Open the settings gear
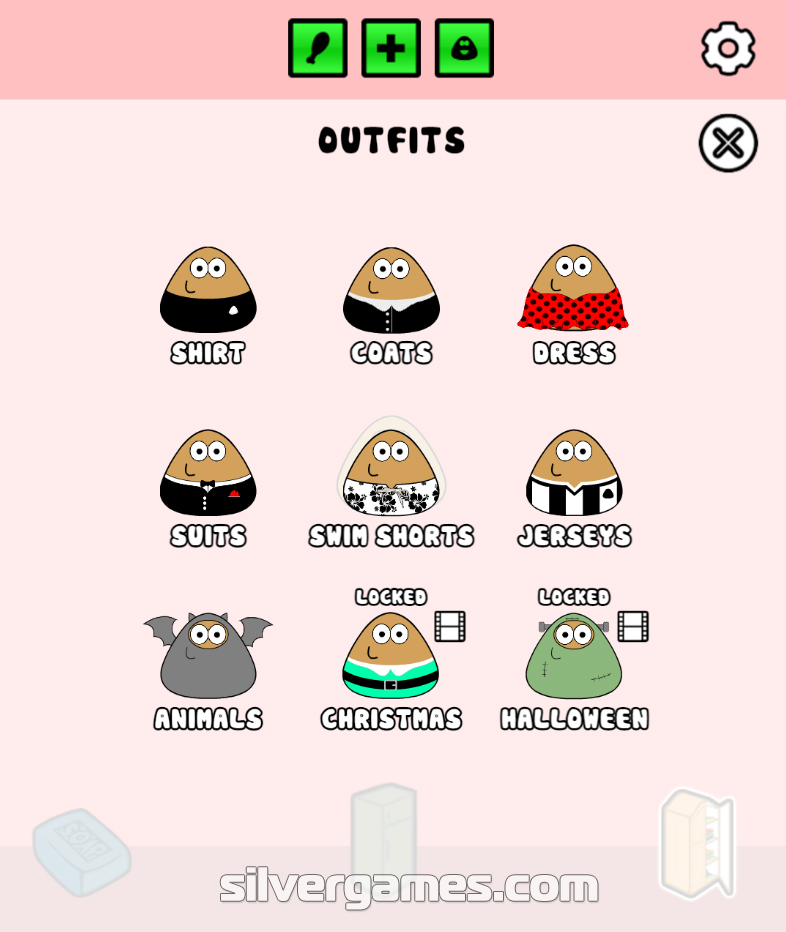786x932 pixels. [x=727, y=48]
